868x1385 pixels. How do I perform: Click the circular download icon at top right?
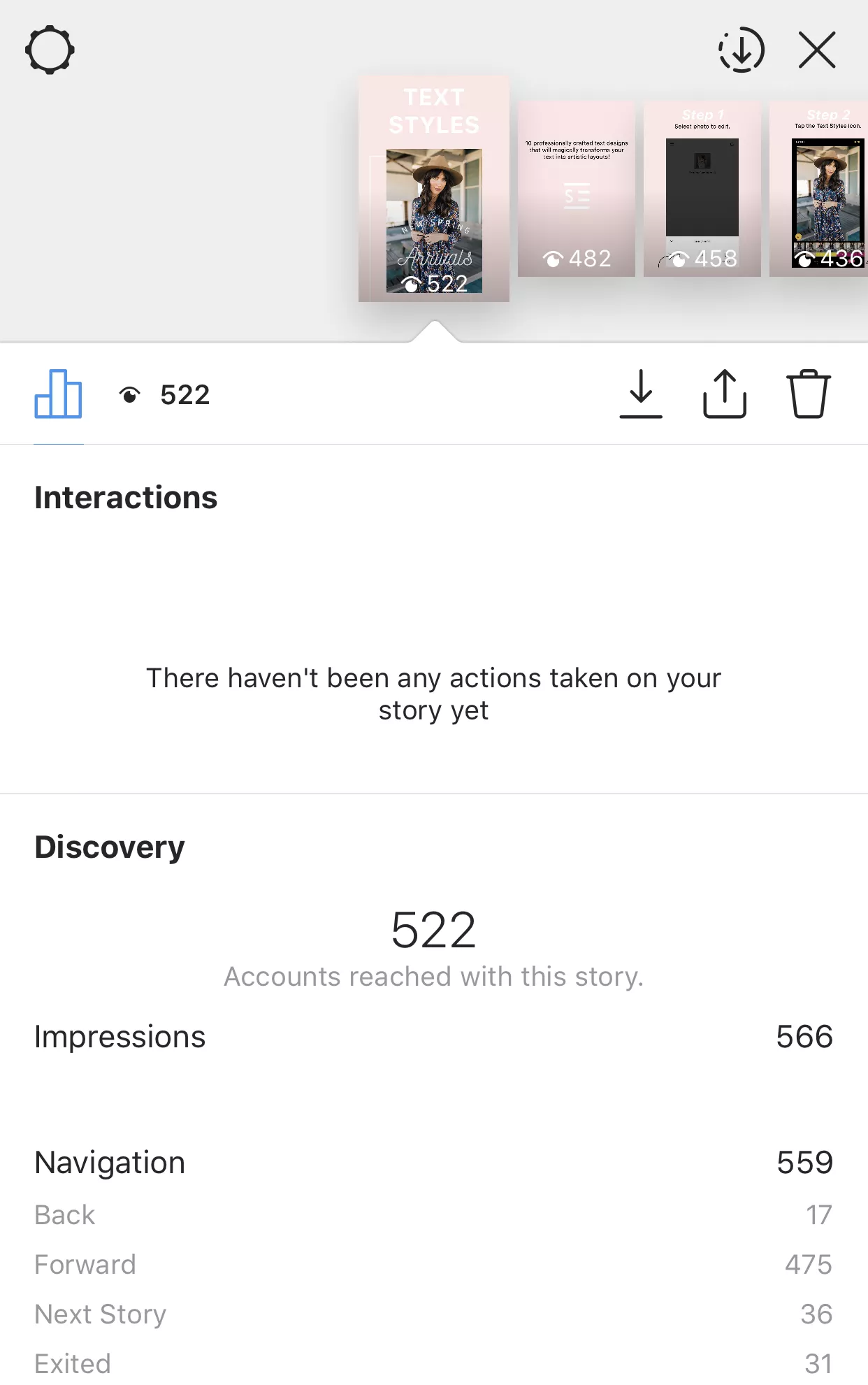[x=741, y=49]
